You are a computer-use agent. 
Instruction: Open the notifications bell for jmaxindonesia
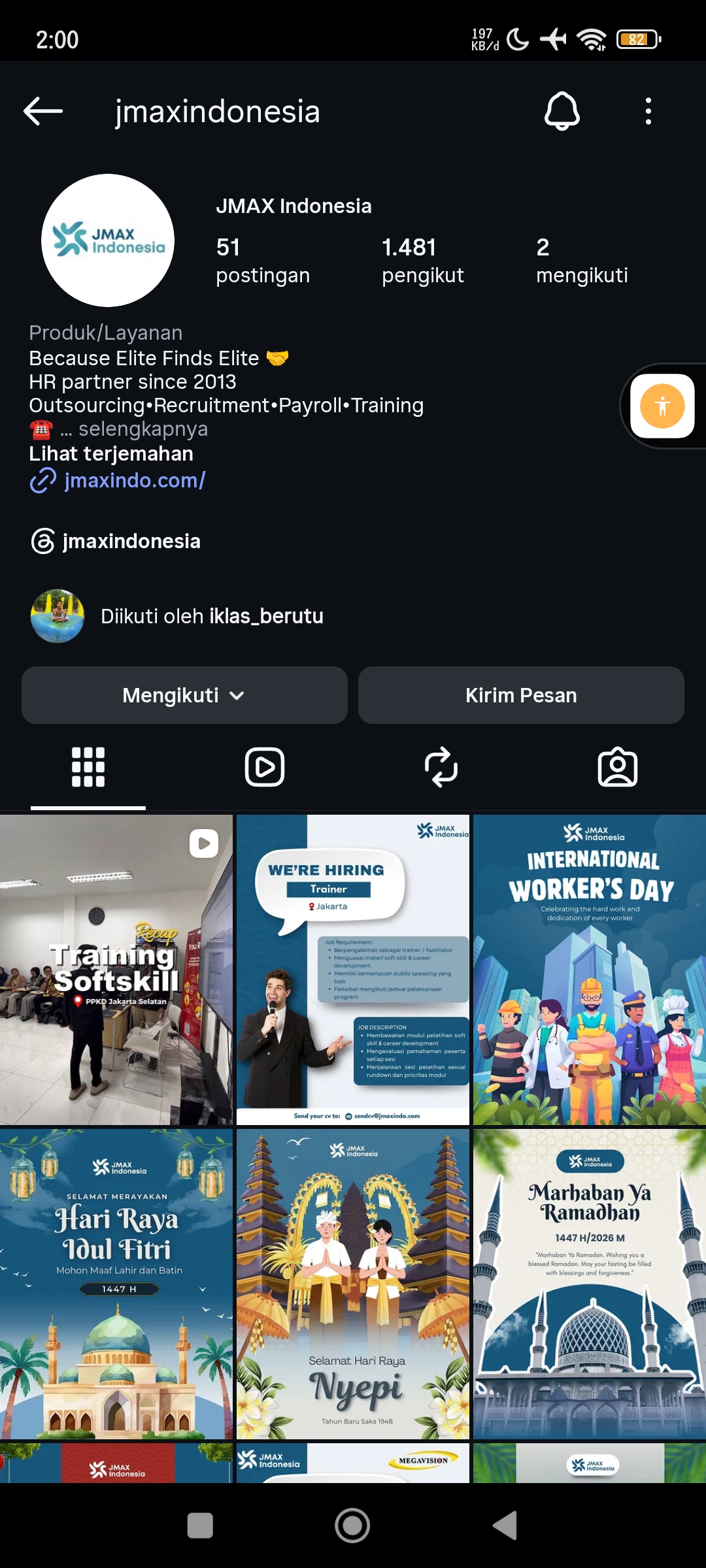point(562,111)
